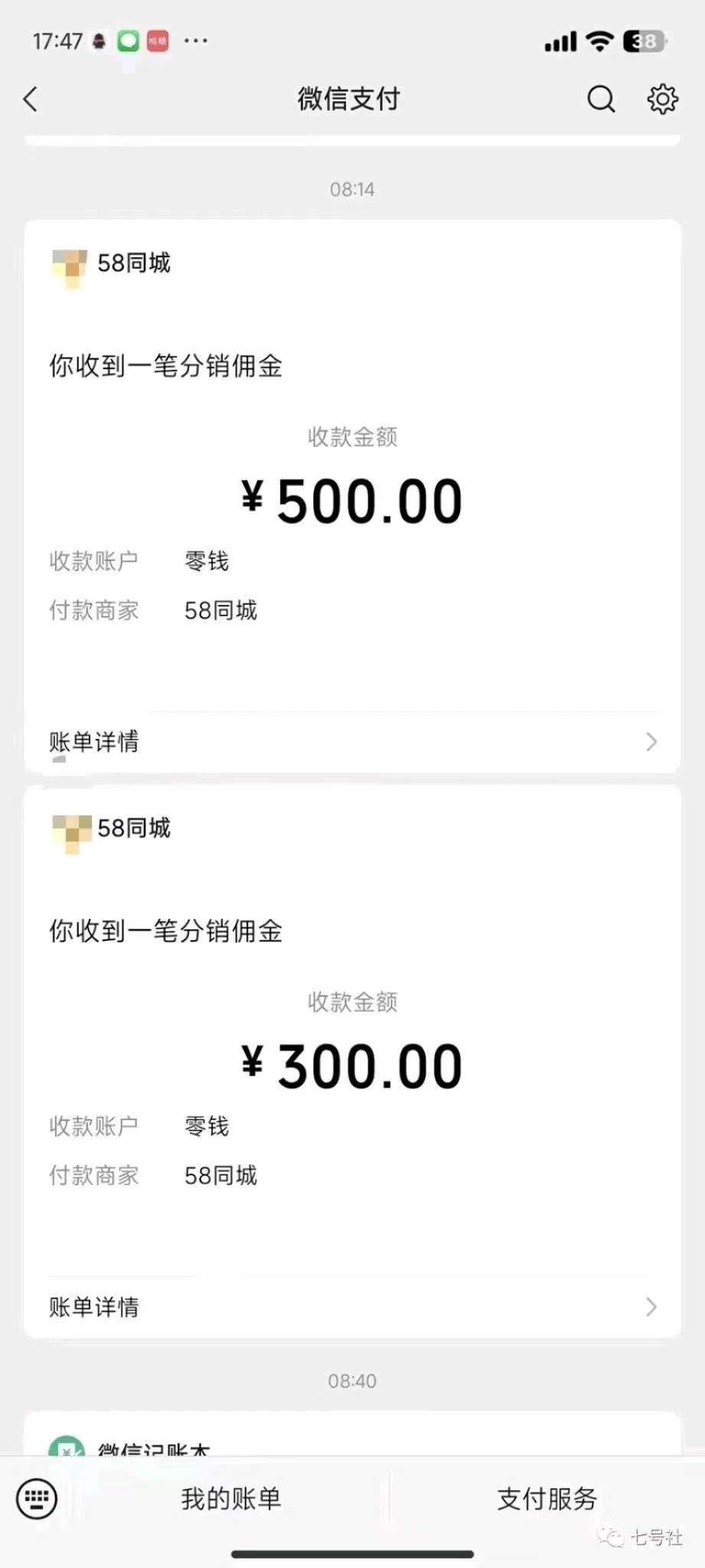Screen dimensions: 705x1568
Task: Open the settings gear icon
Action: (662, 99)
